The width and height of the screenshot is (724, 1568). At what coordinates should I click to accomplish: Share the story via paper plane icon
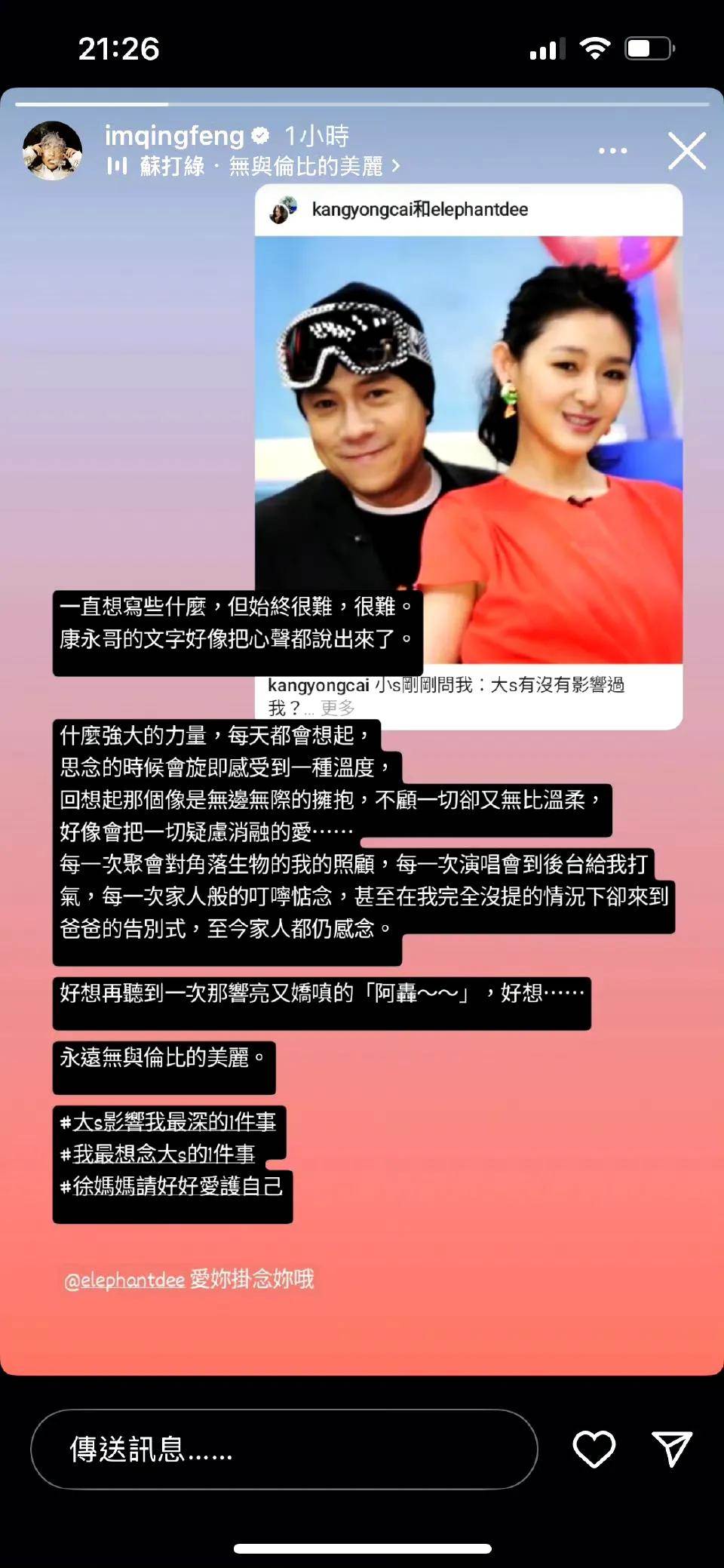(671, 1450)
